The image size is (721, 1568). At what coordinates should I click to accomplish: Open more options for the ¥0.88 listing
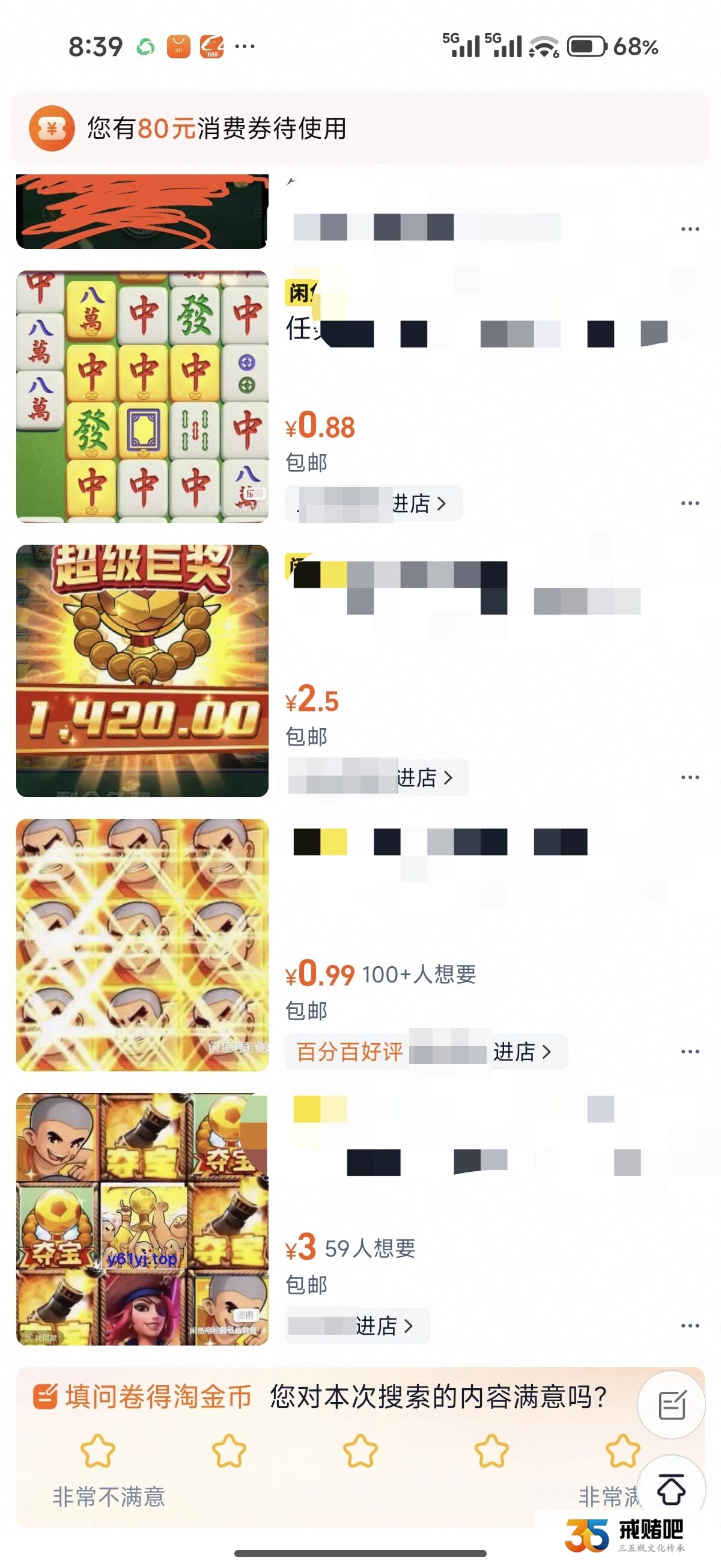tap(689, 503)
